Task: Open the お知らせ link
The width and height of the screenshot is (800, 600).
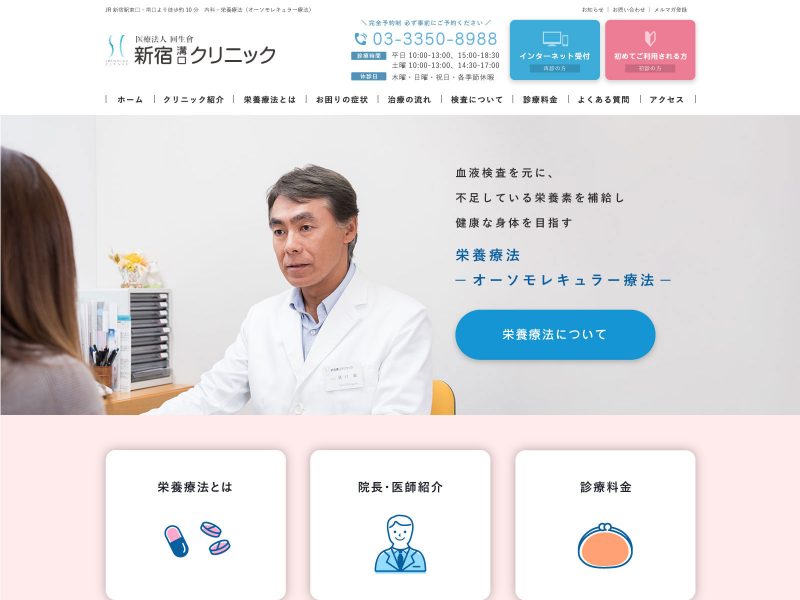Action: (593, 9)
